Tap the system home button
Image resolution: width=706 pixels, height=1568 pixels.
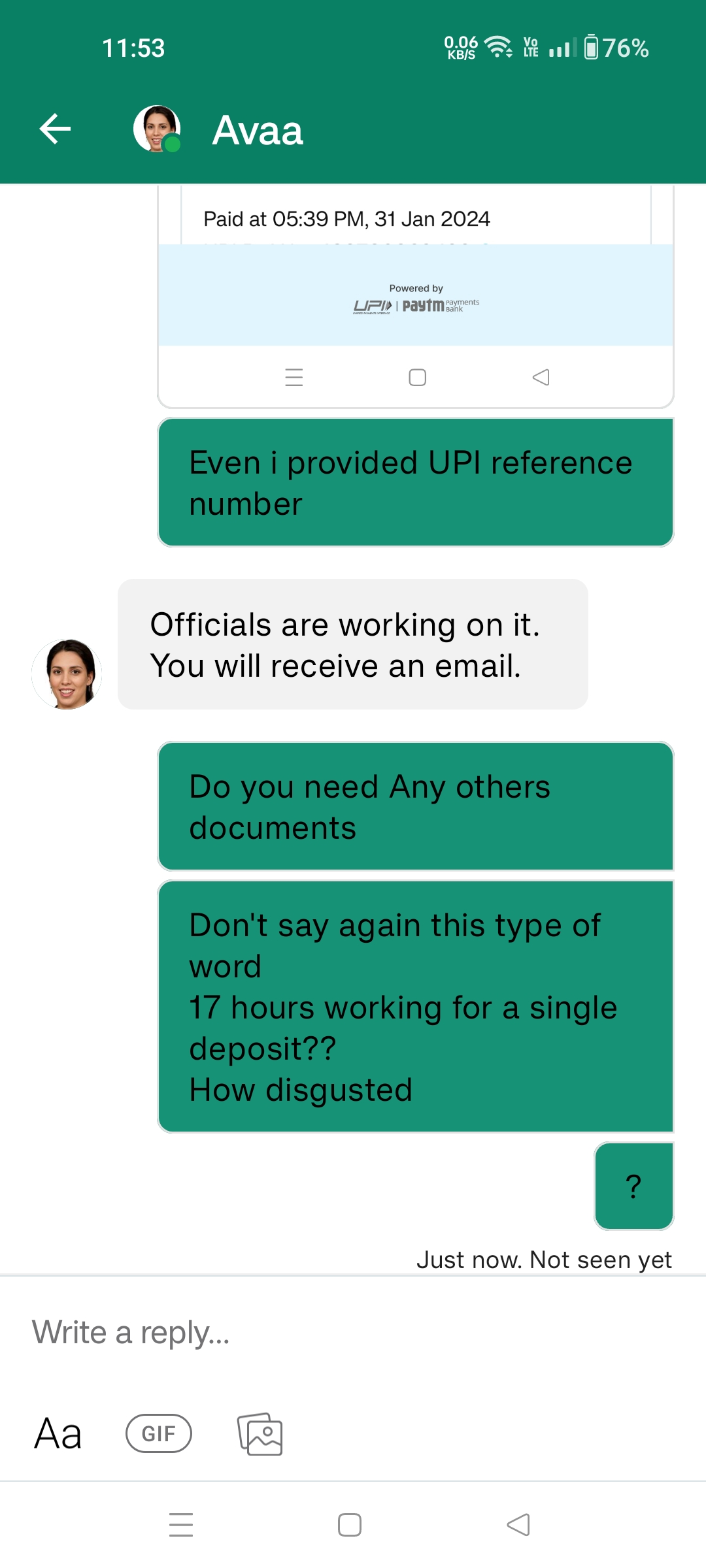coord(350,1525)
